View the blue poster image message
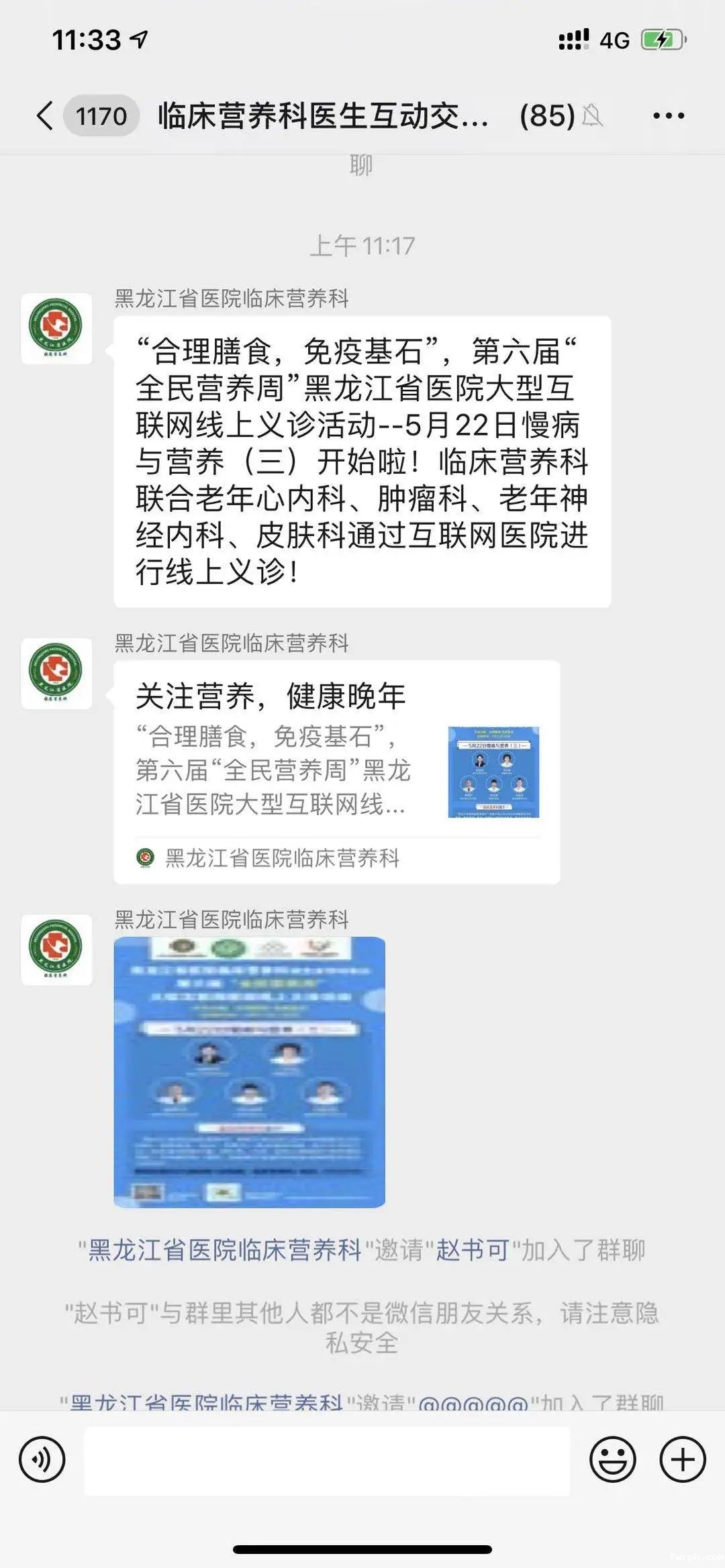This screenshot has width=725, height=1568. point(249,1072)
